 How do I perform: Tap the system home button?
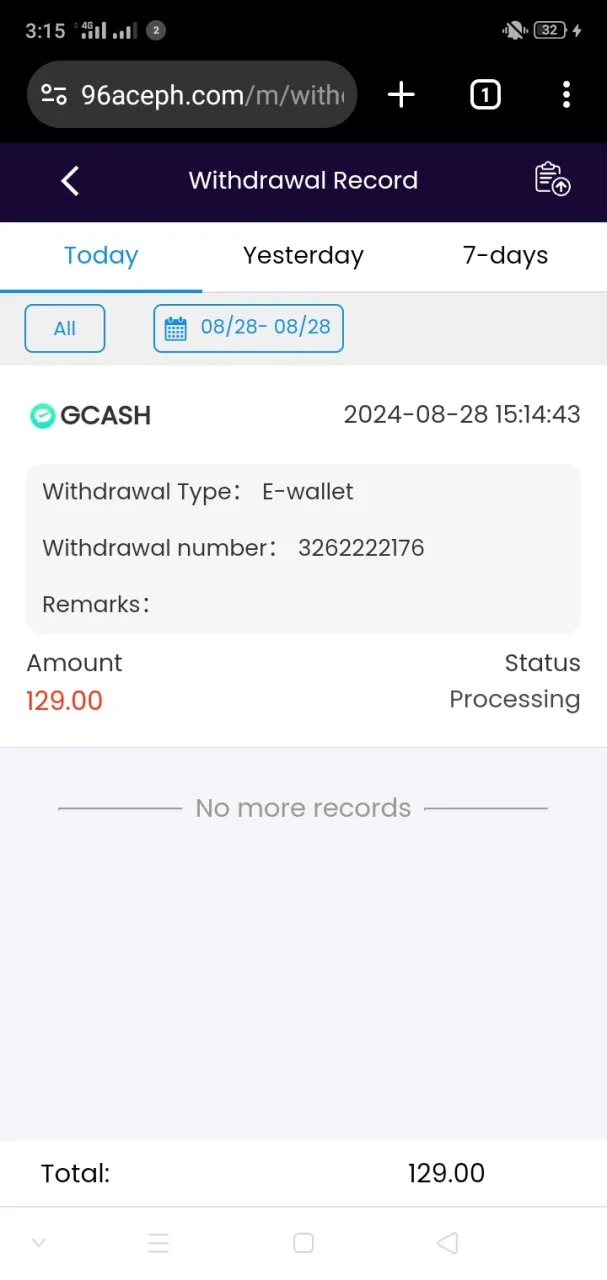303,1243
